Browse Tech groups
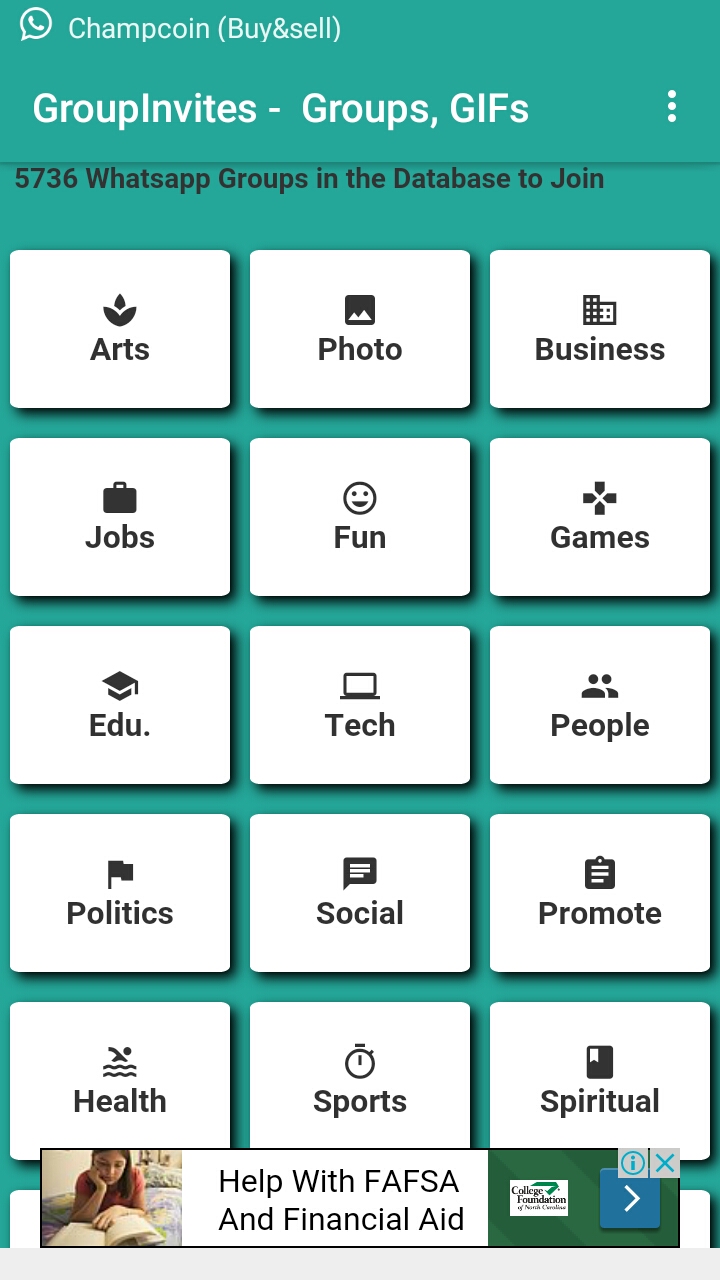Screen dimensions: 720x1280 pyautogui.click(x=360, y=705)
